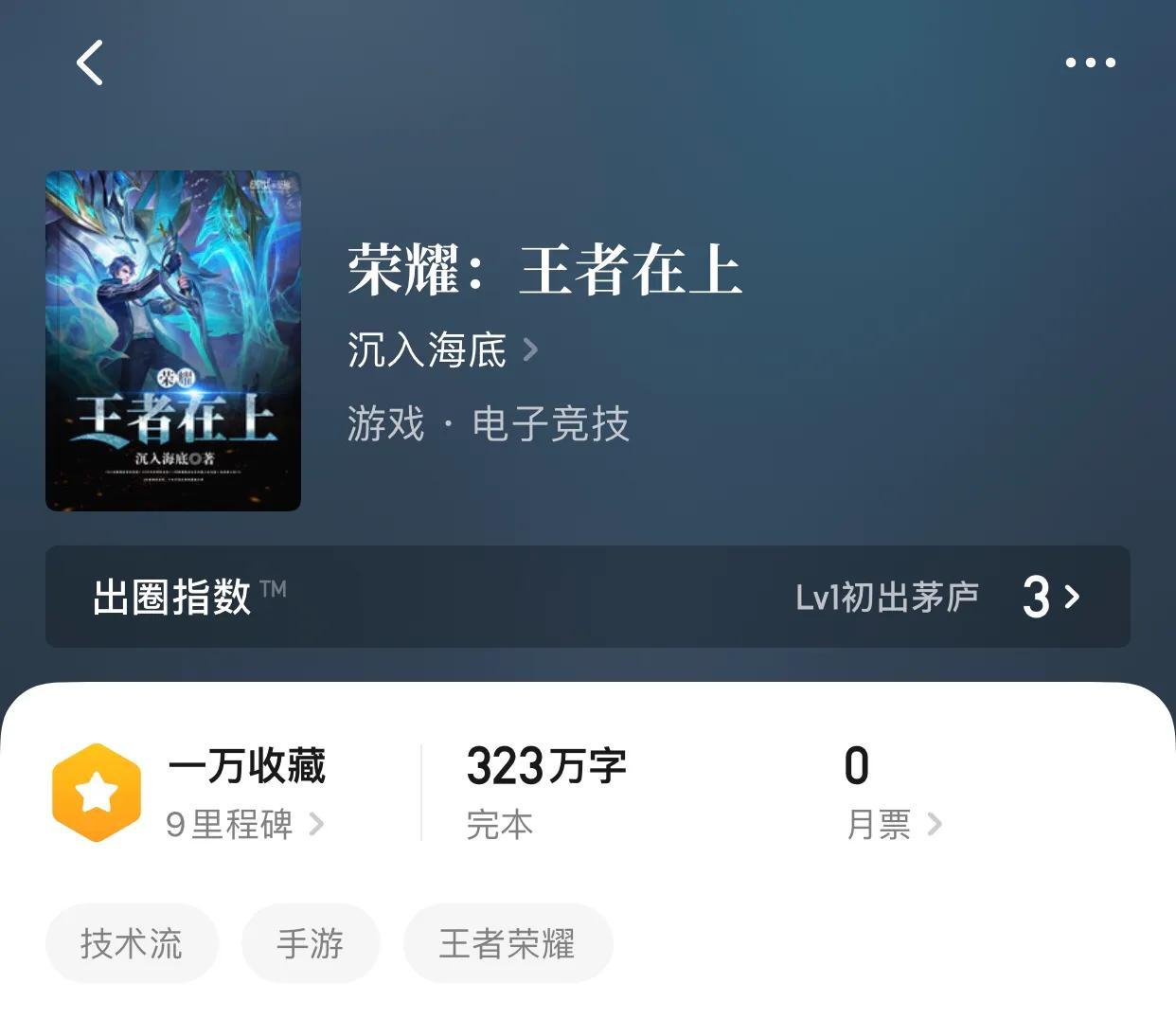Select the 技术流 tag
Screen dimensions: 1176x1019
coord(132,943)
